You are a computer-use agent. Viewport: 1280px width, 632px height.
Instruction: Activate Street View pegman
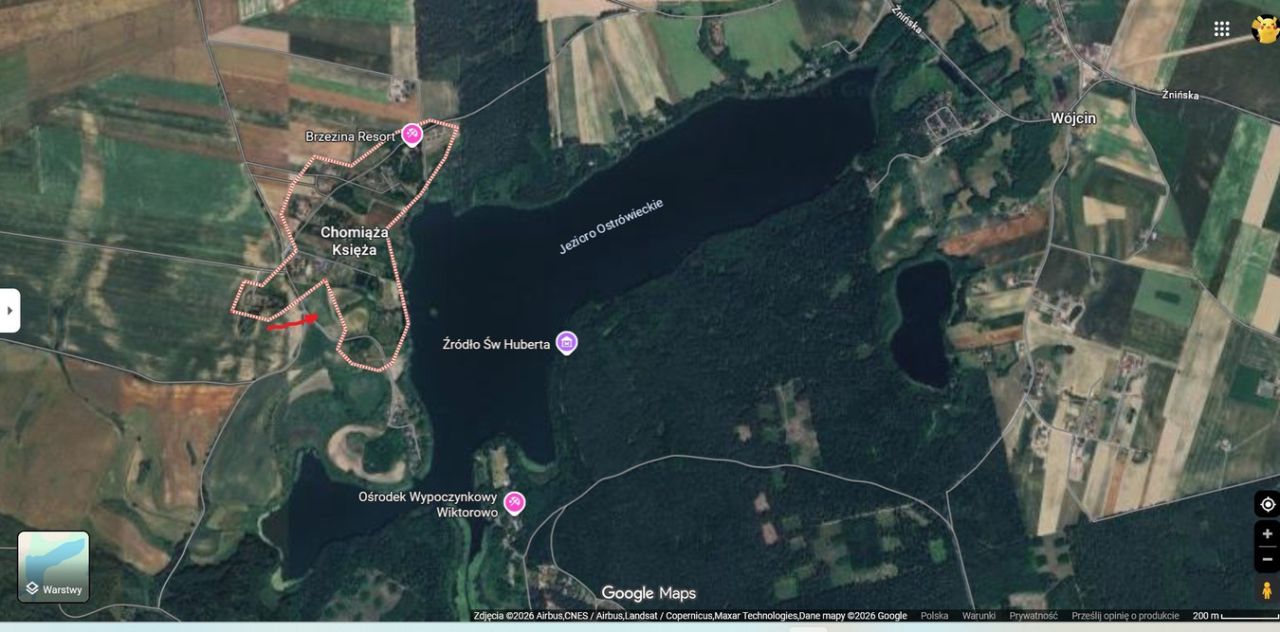point(1267,590)
